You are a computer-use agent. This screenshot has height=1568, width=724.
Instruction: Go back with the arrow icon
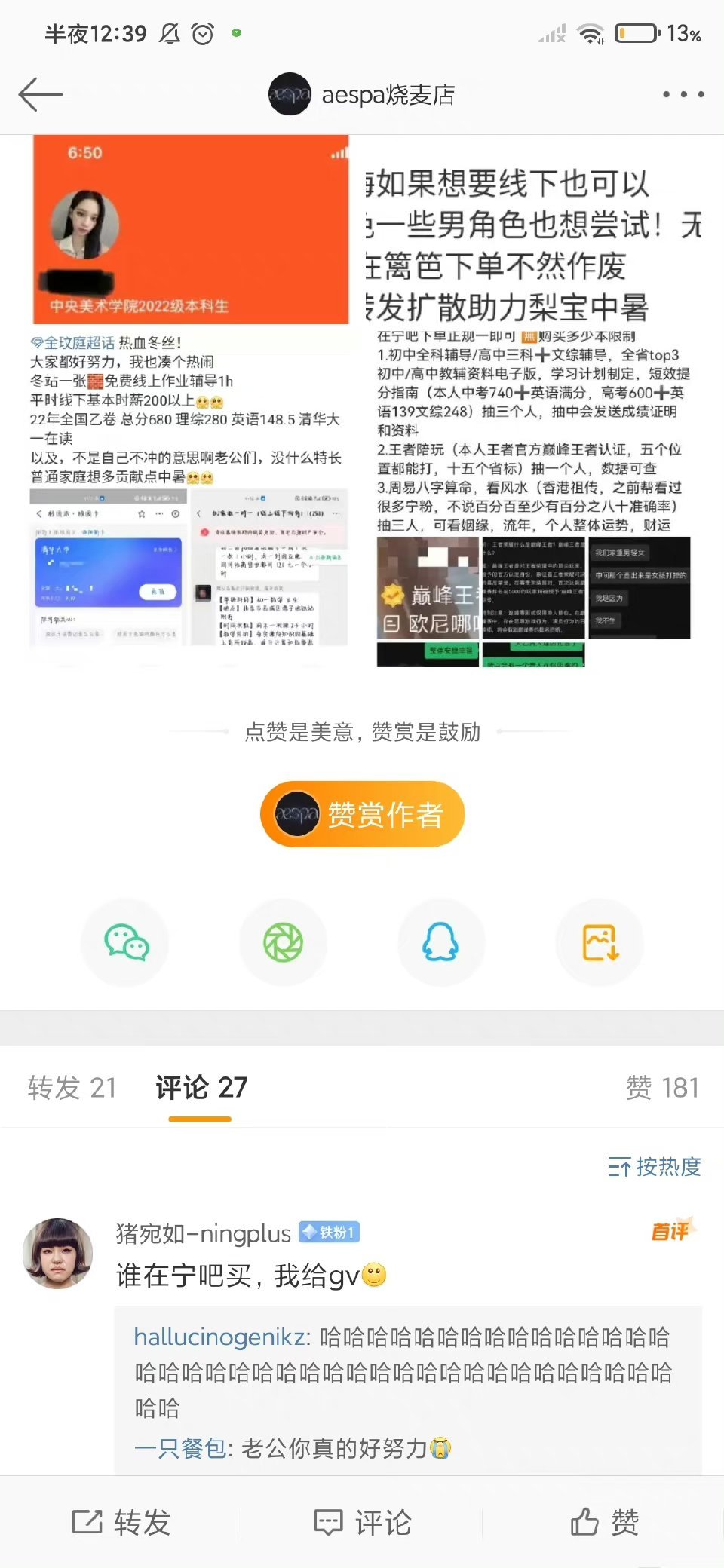[x=41, y=94]
